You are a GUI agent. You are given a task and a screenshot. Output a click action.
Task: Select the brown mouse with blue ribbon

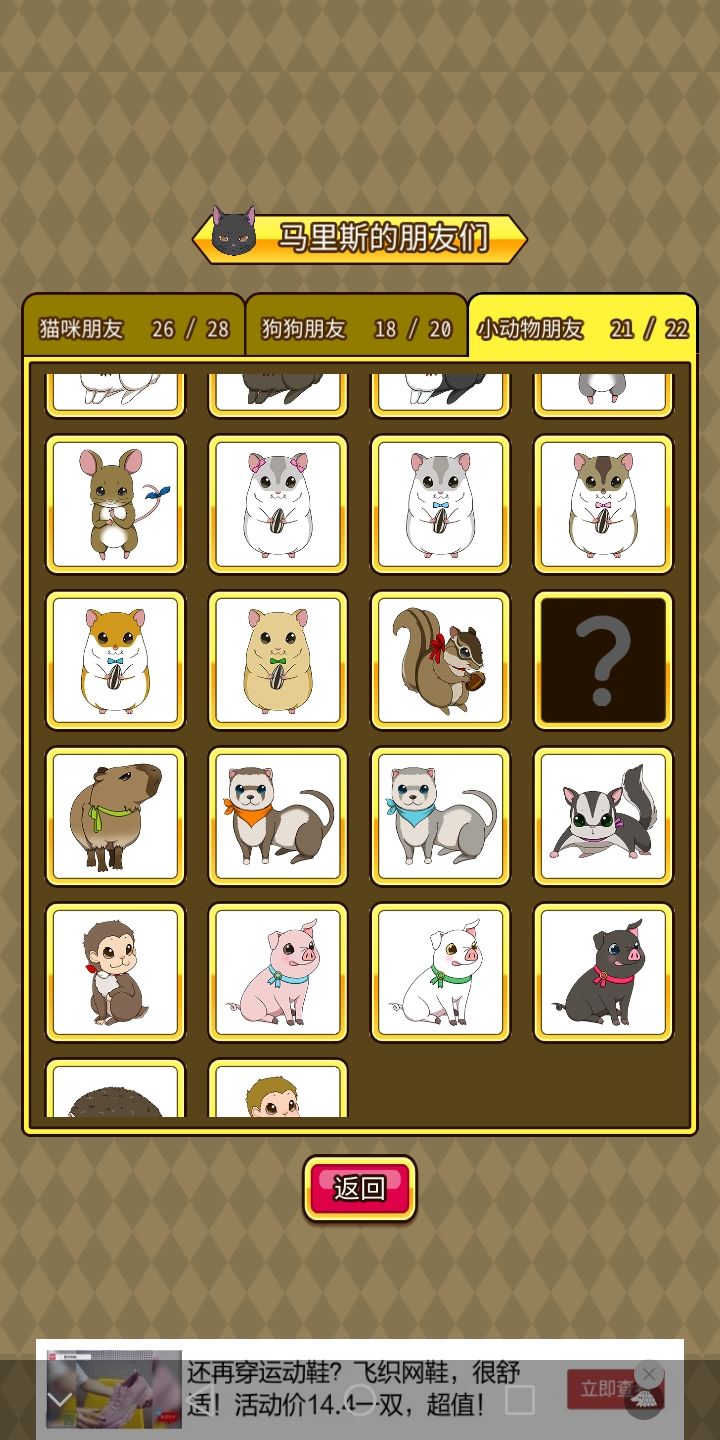pyautogui.click(x=115, y=503)
